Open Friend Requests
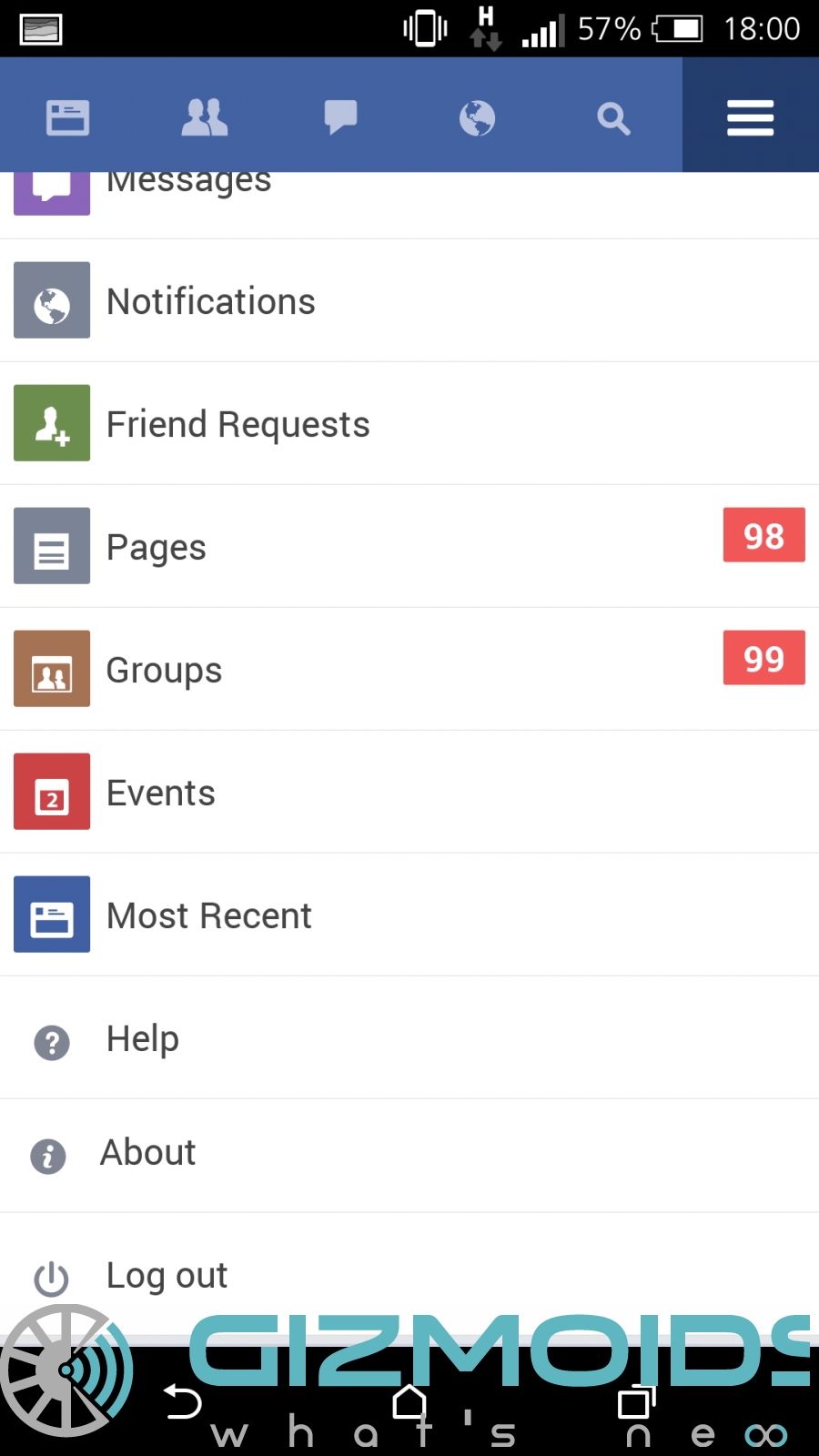Screen dimensions: 819x1456 (x=409, y=423)
